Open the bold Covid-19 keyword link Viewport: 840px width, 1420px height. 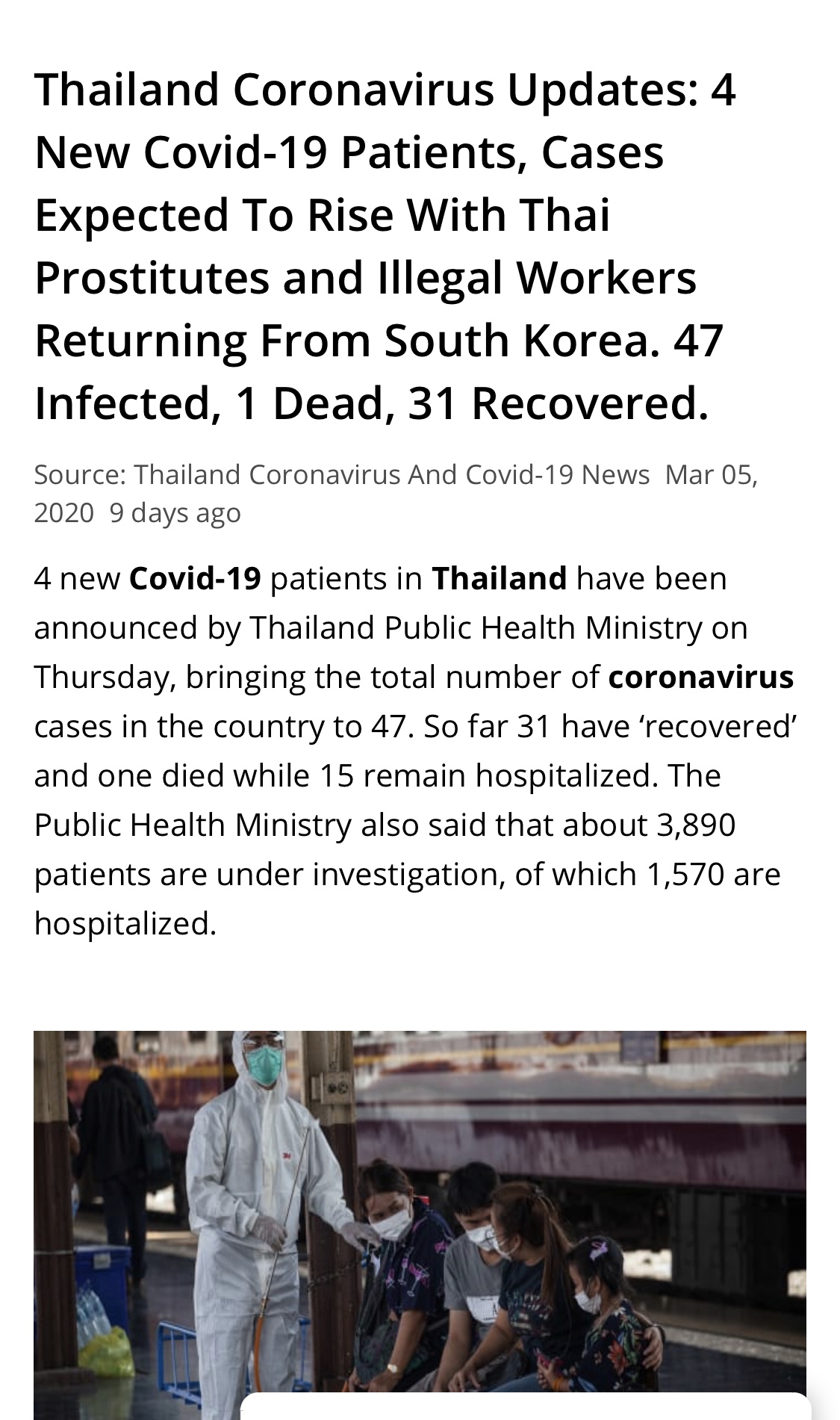[x=195, y=579]
